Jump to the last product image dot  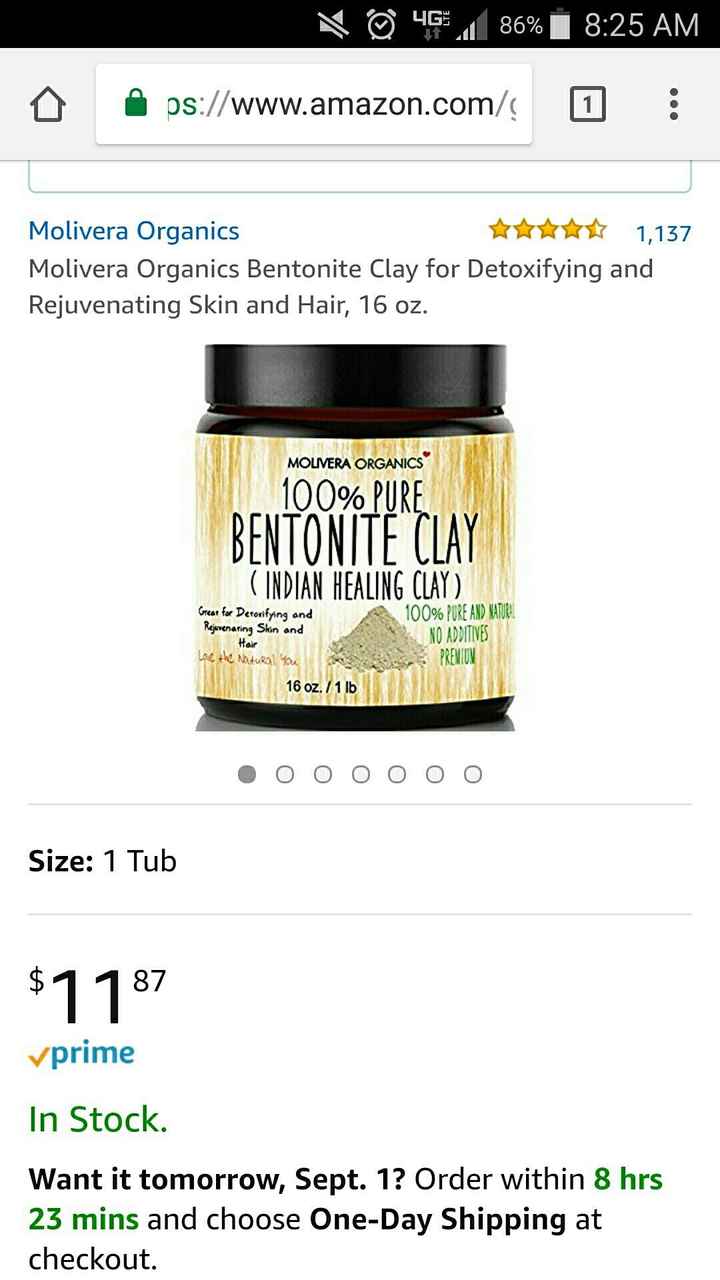tap(473, 774)
